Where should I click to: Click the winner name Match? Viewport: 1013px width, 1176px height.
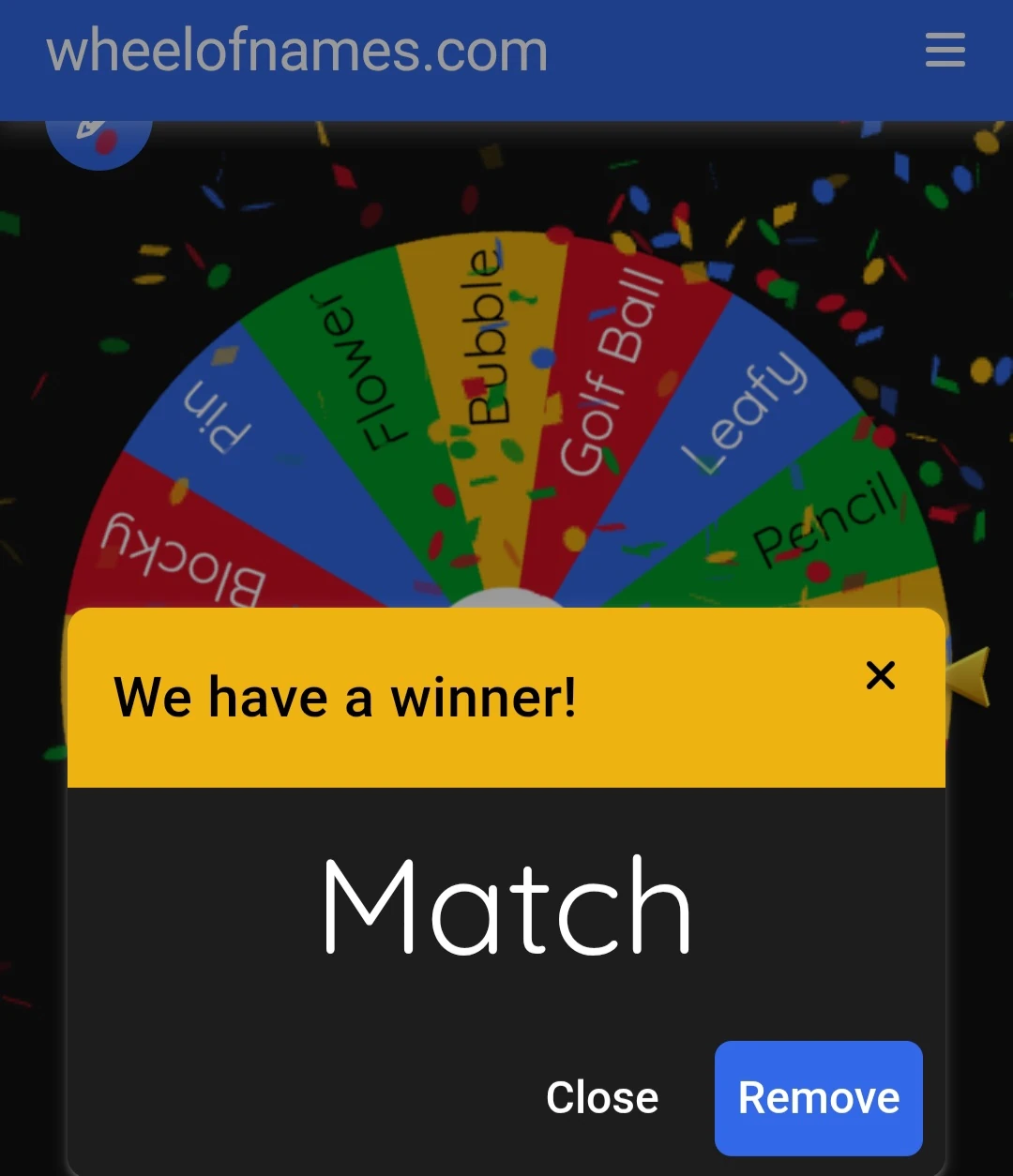click(506, 905)
